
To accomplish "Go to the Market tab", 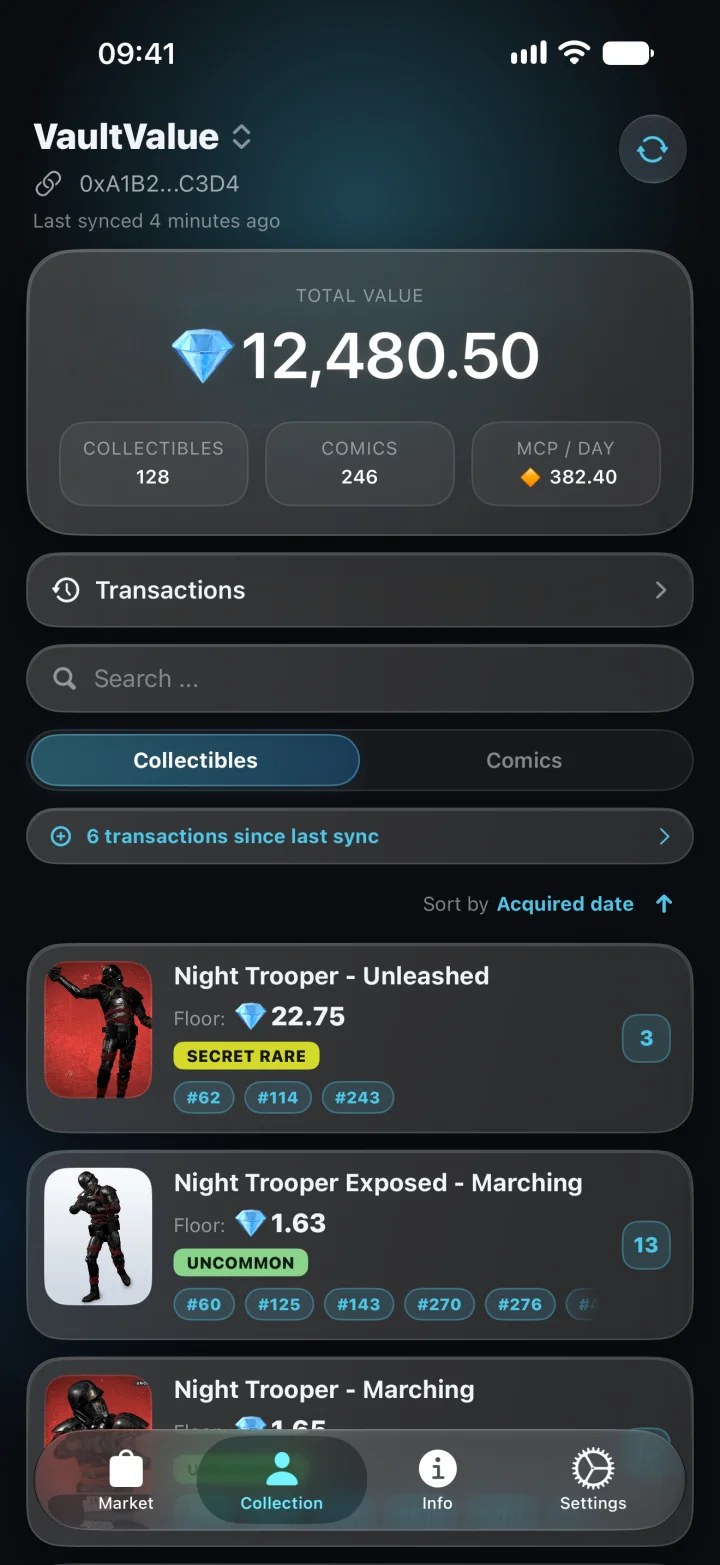I will click(x=126, y=1481).
